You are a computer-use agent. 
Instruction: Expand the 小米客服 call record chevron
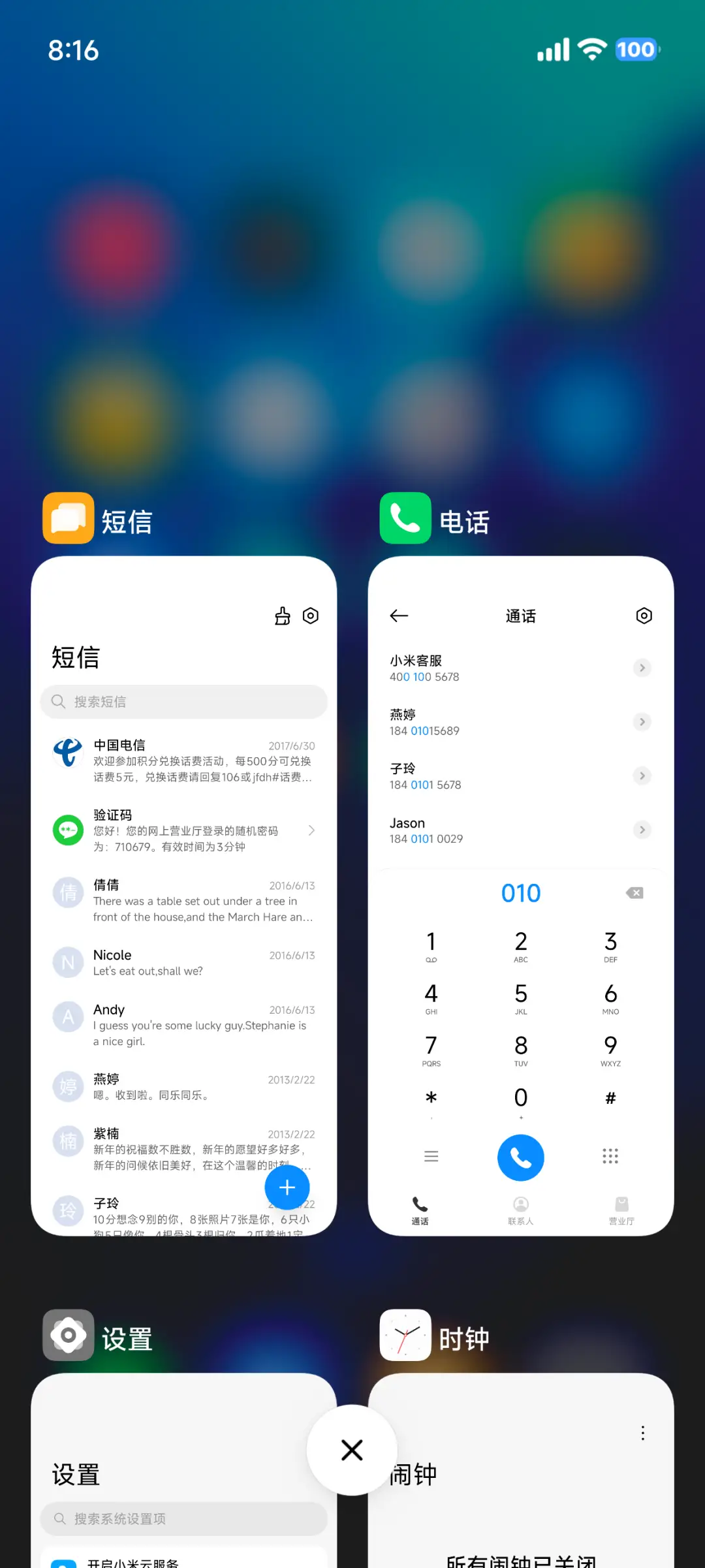point(642,668)
